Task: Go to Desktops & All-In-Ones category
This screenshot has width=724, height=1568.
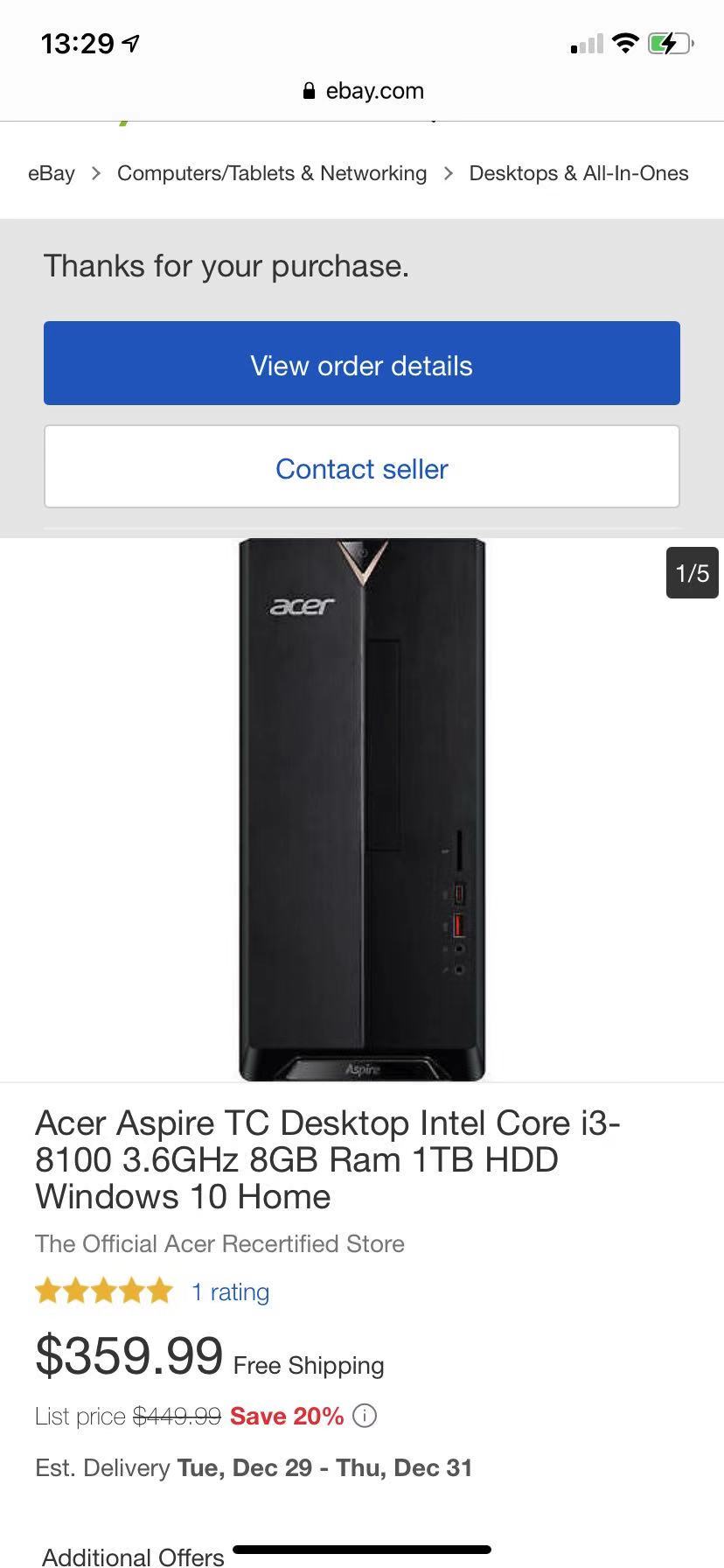Action: click(578, 173)
